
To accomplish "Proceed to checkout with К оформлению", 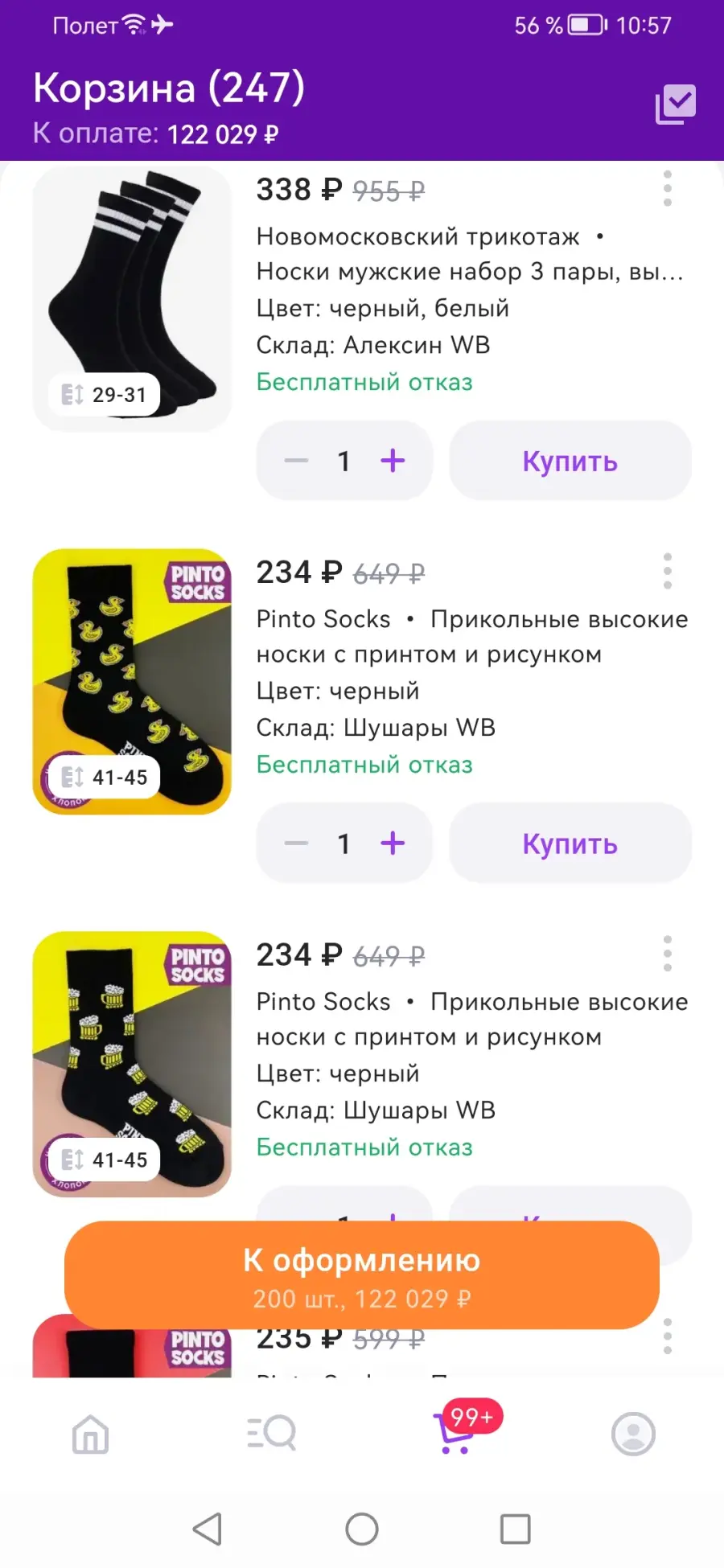I will point(362,1275).
